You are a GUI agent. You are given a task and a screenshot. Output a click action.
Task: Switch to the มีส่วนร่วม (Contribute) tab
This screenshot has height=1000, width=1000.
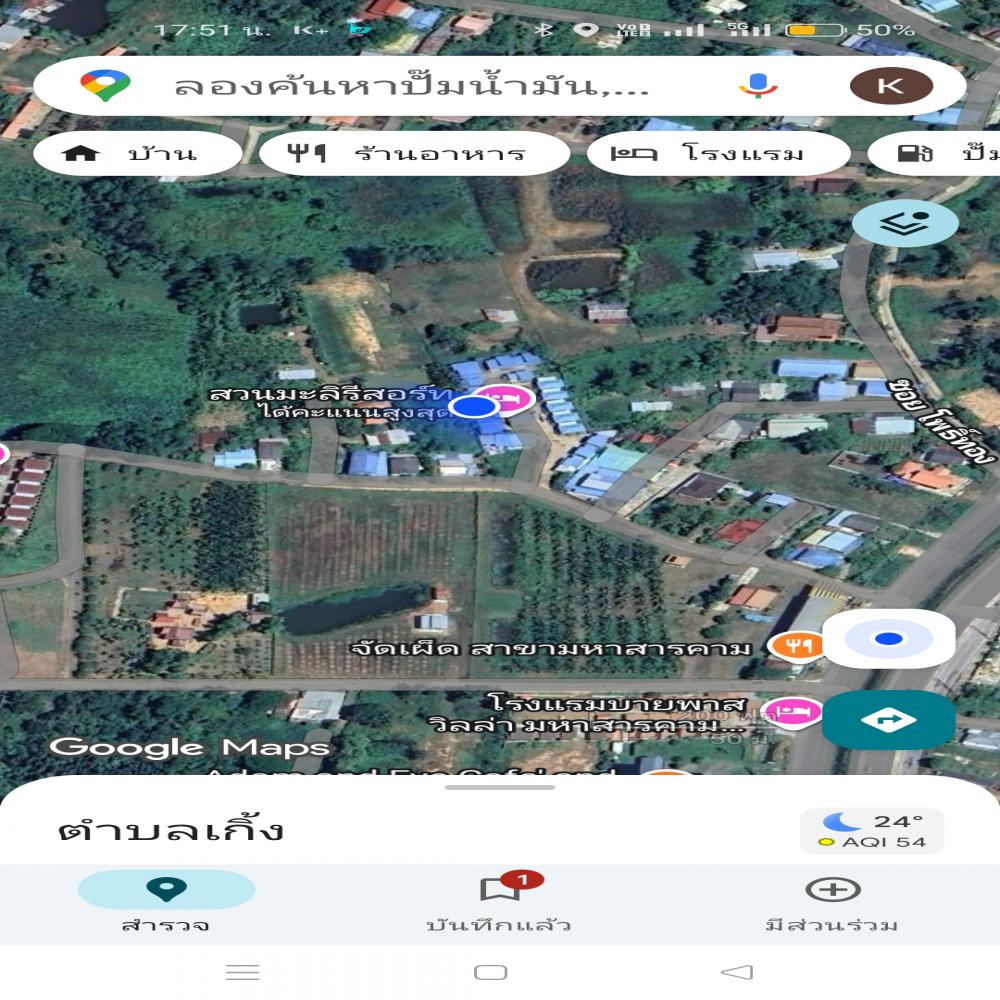(x=832, y=901)
